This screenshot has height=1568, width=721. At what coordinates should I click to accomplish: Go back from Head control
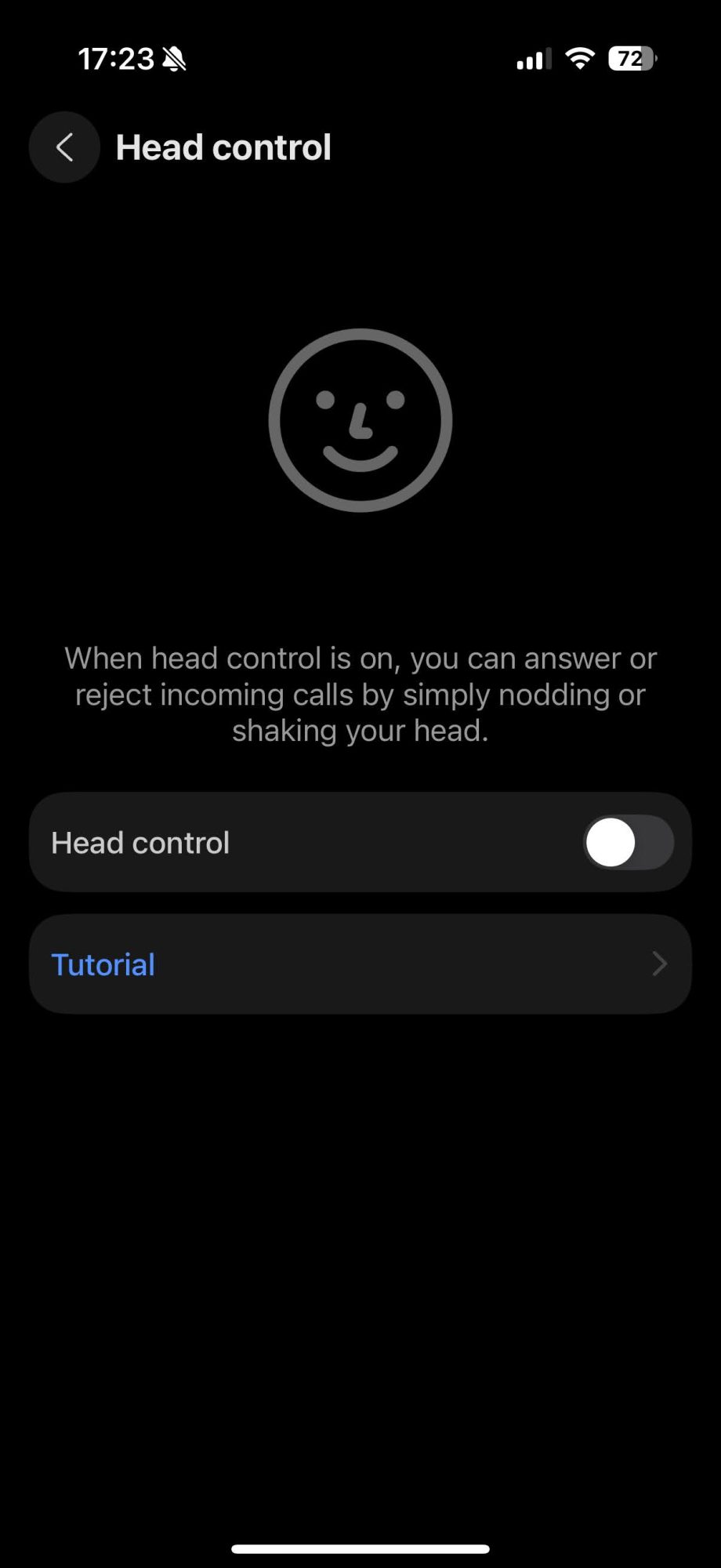tap(64, 147)
